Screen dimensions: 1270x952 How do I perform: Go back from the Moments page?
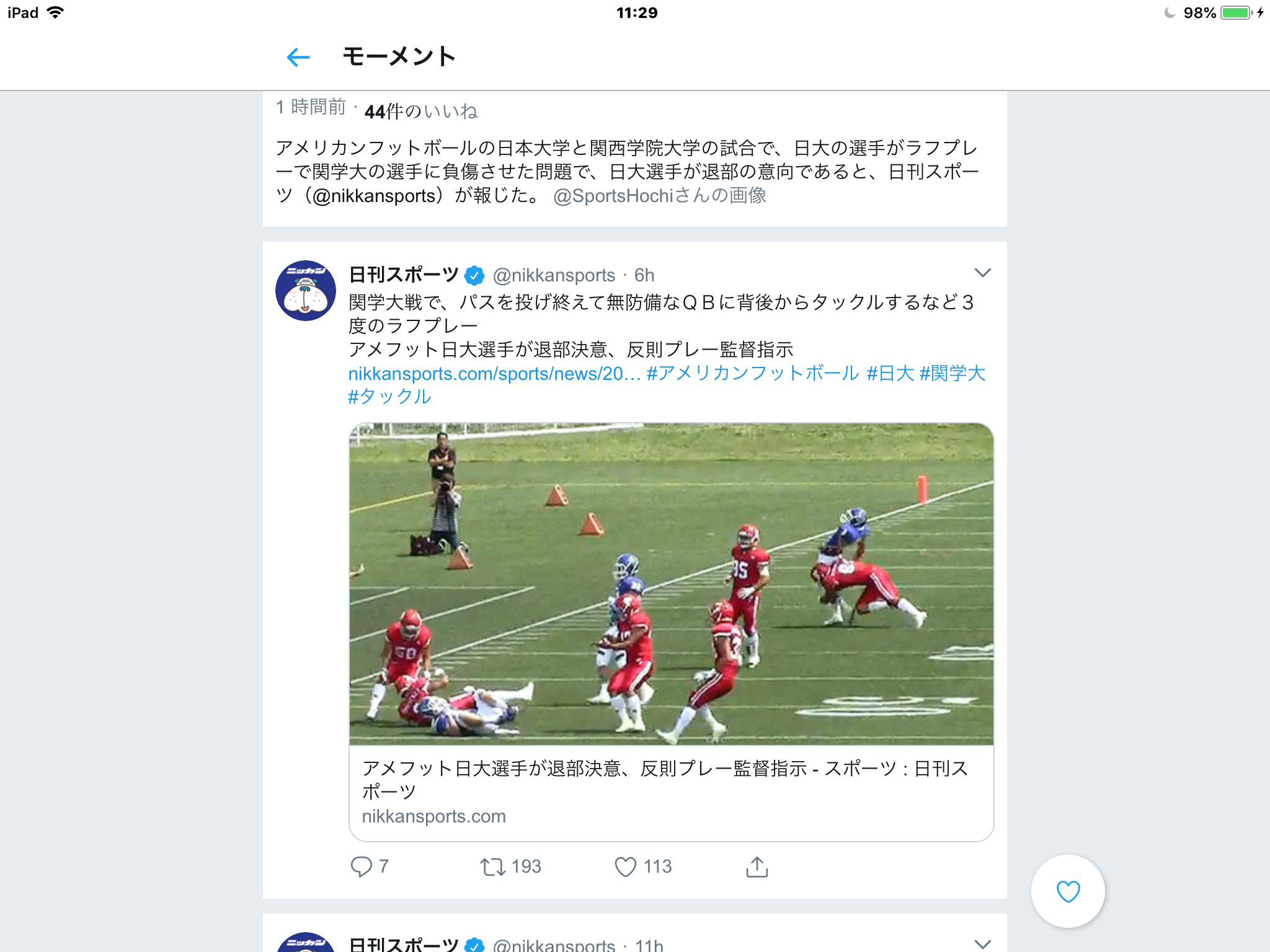coord(298,57)
